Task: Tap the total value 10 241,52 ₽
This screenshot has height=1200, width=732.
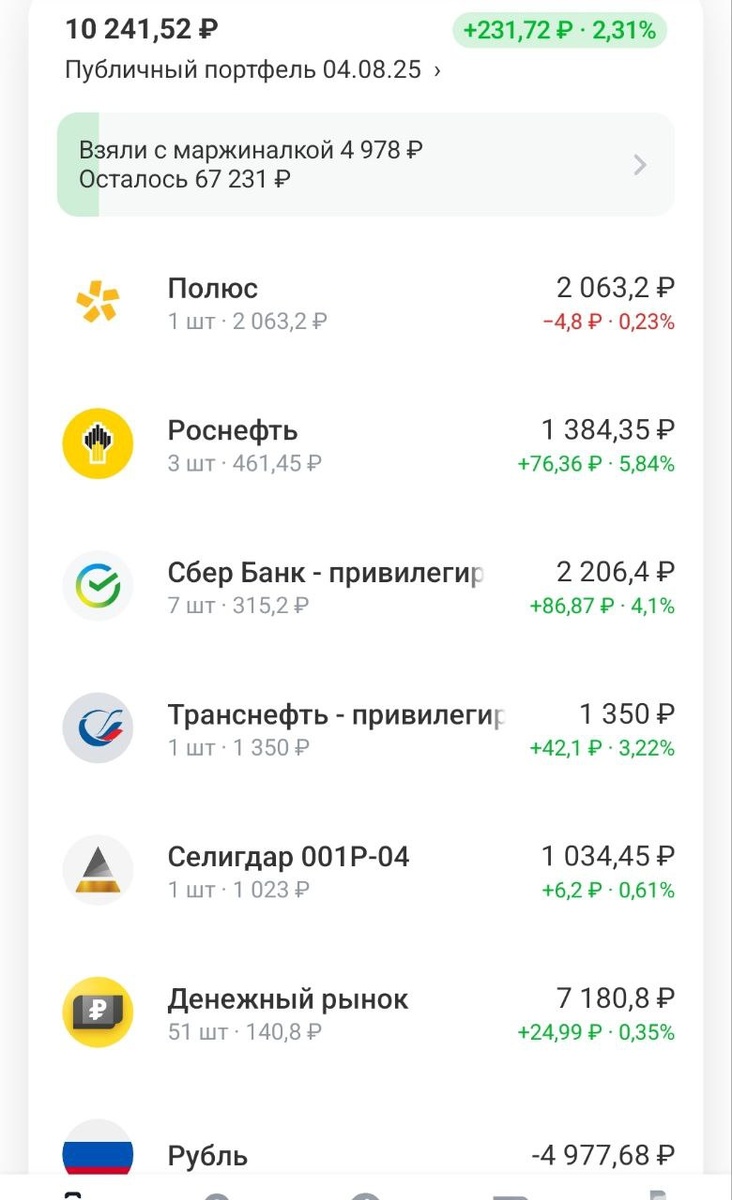Action: pyautogui.click(x=145, y=30)
